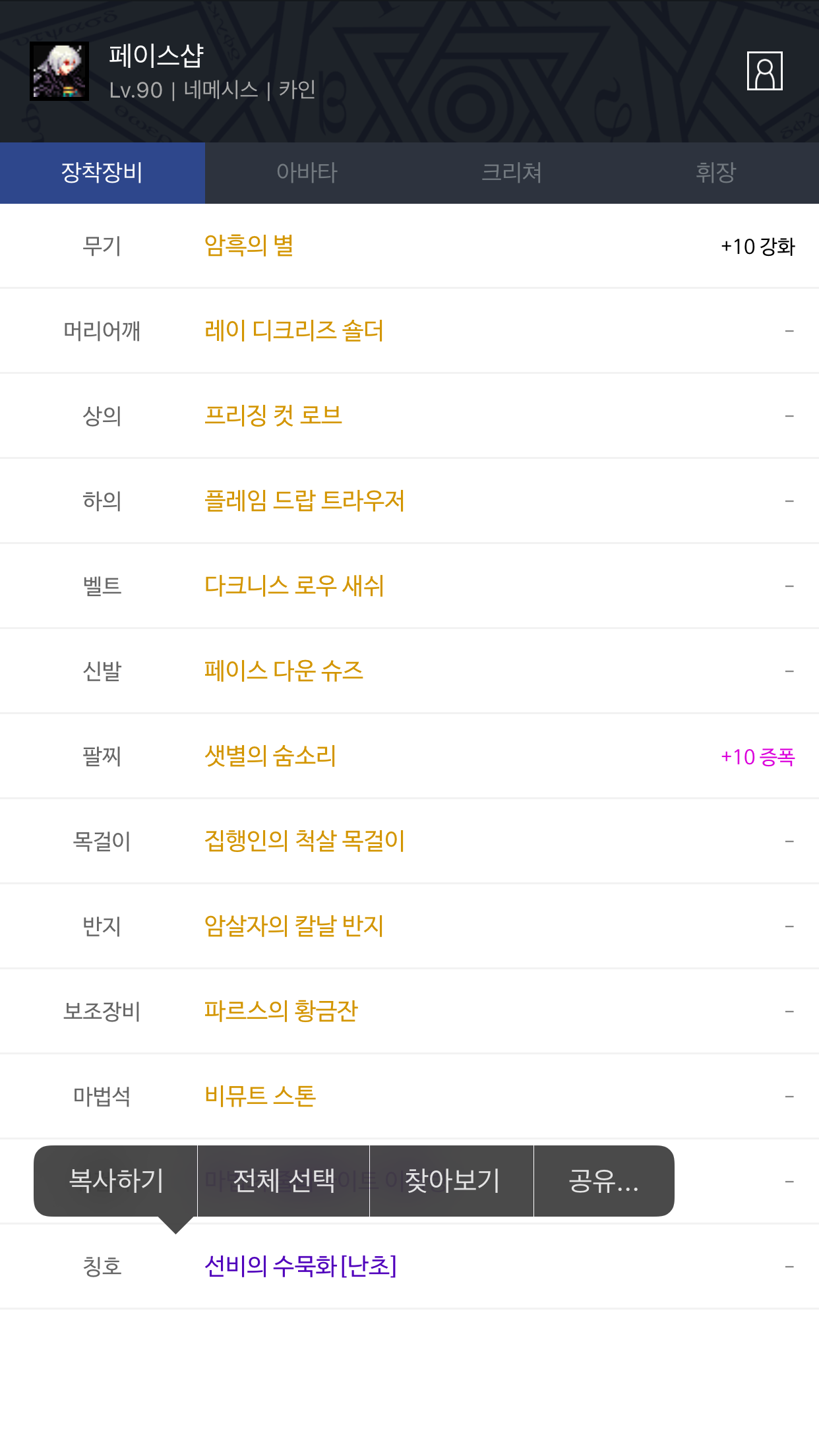The height and width of the screenshot is (1456, 819).
Task: Open the character profile icon
Action: pyautogui.click(x=764, y=71)
